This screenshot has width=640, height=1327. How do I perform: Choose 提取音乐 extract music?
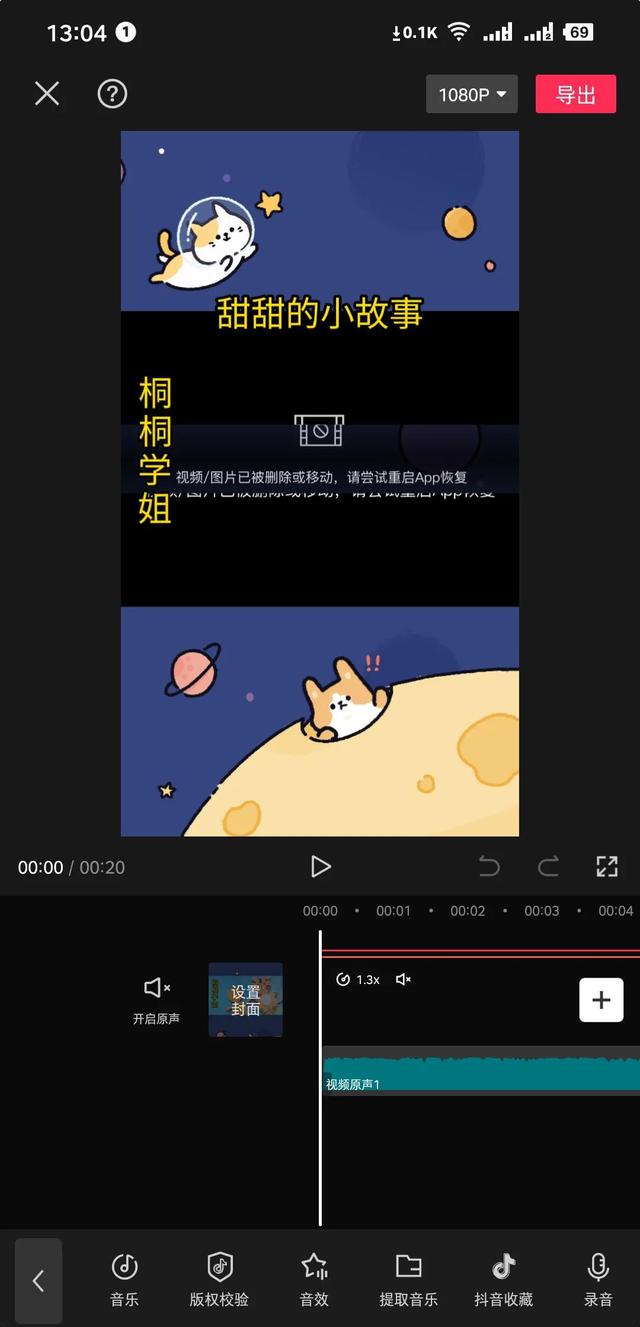tap(408, 1281)
